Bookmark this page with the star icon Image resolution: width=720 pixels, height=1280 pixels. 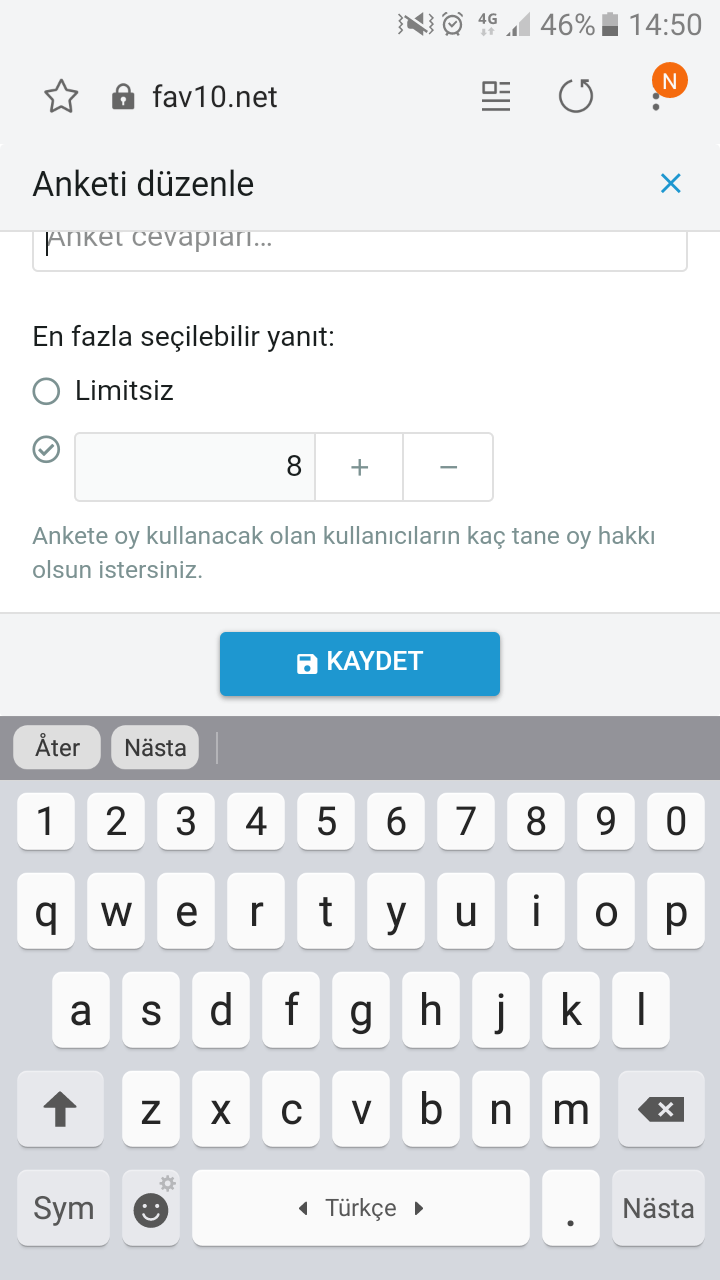tap(61, 97)
